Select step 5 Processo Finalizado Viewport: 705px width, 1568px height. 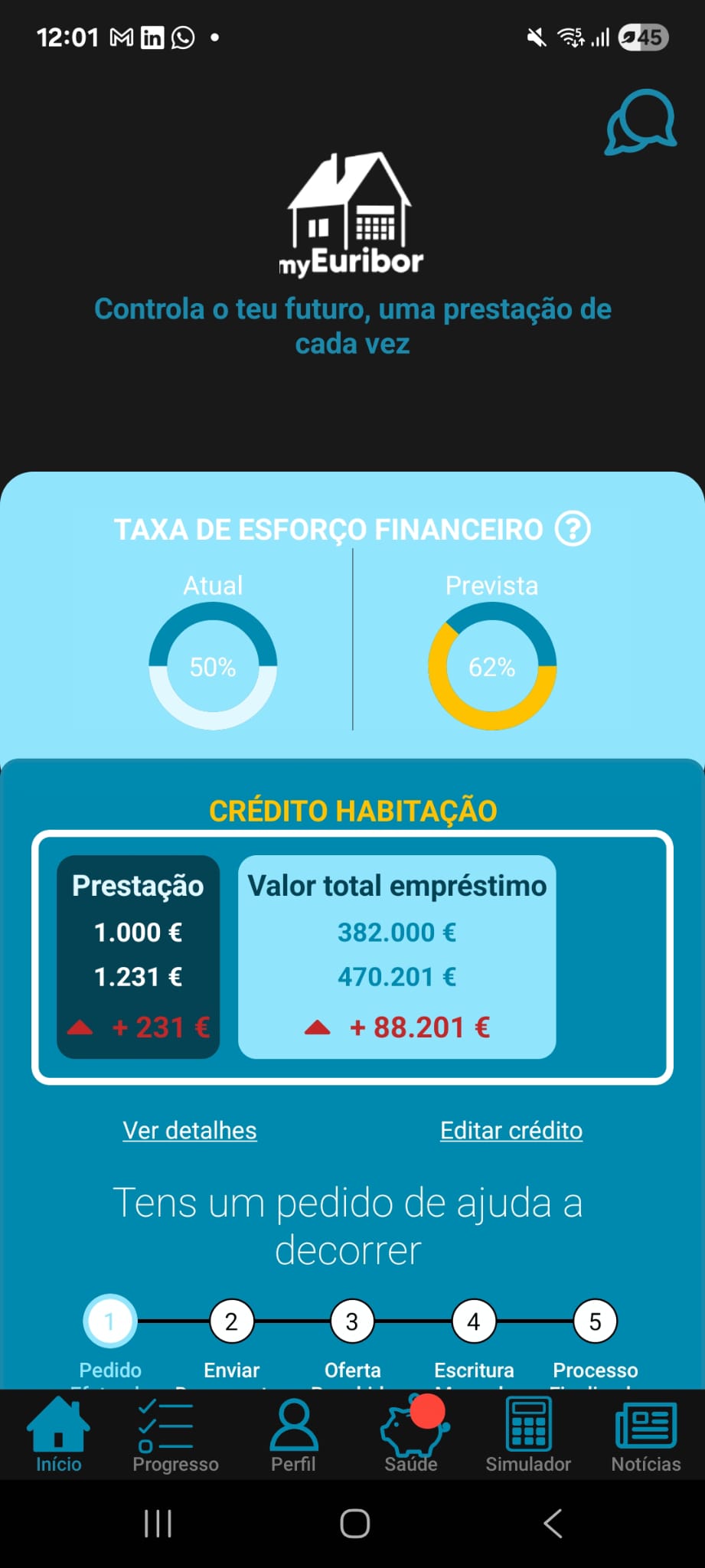(594, 1320)
